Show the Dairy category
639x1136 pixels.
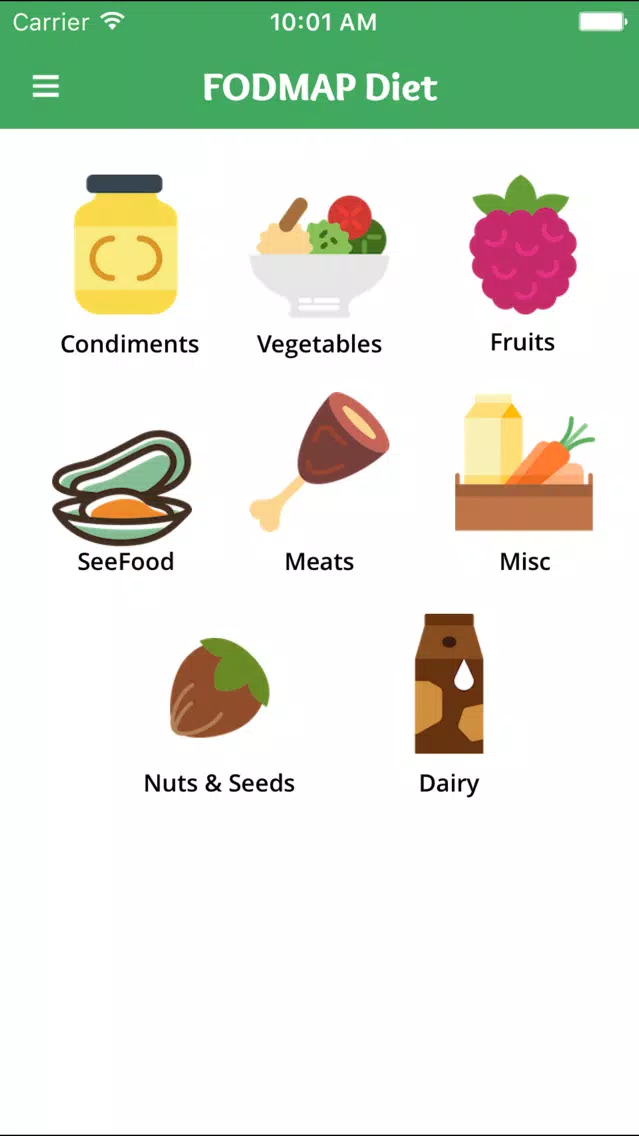(449, 705)
